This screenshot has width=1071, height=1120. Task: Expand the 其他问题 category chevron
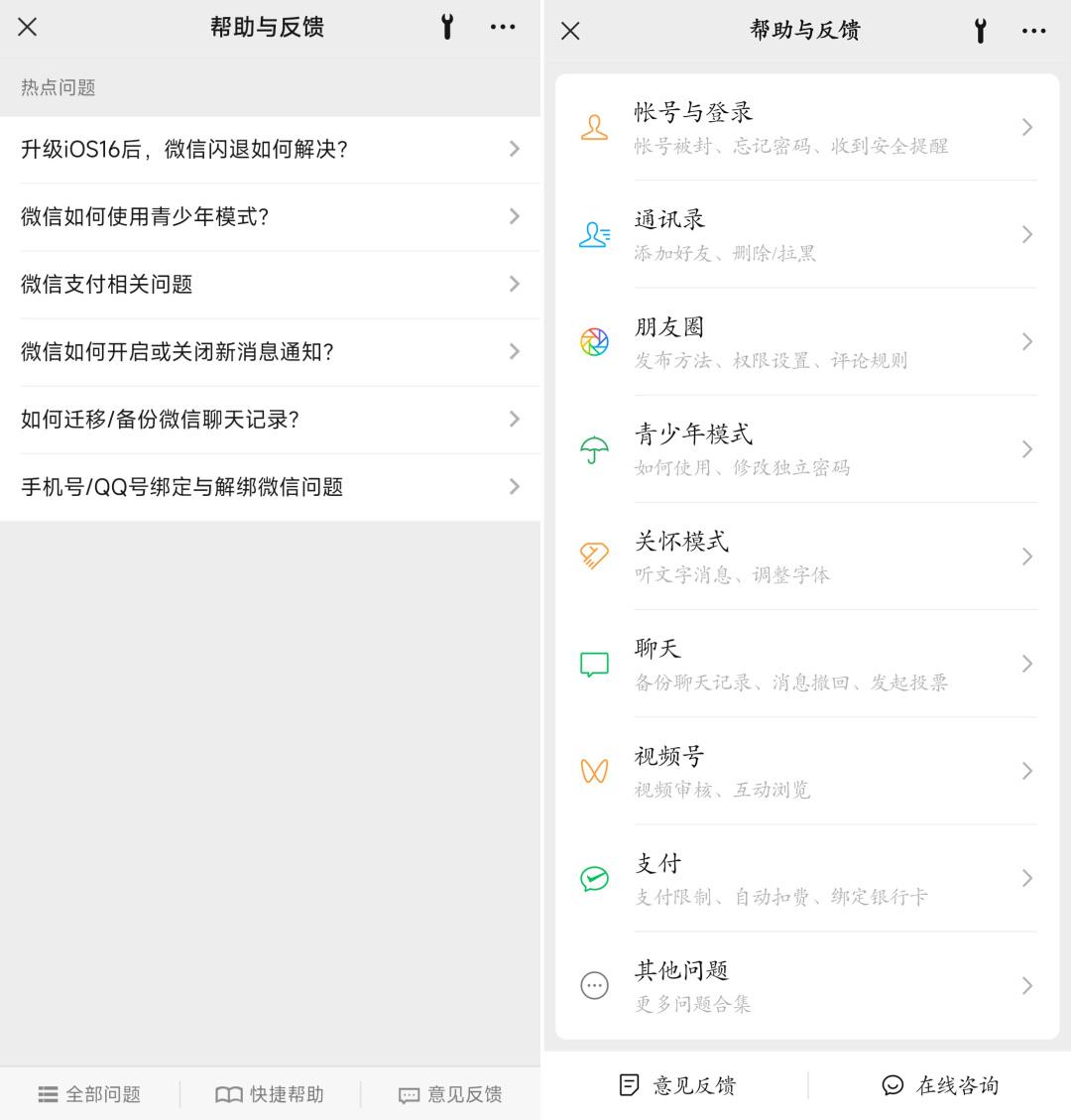tap(1026, 986)
